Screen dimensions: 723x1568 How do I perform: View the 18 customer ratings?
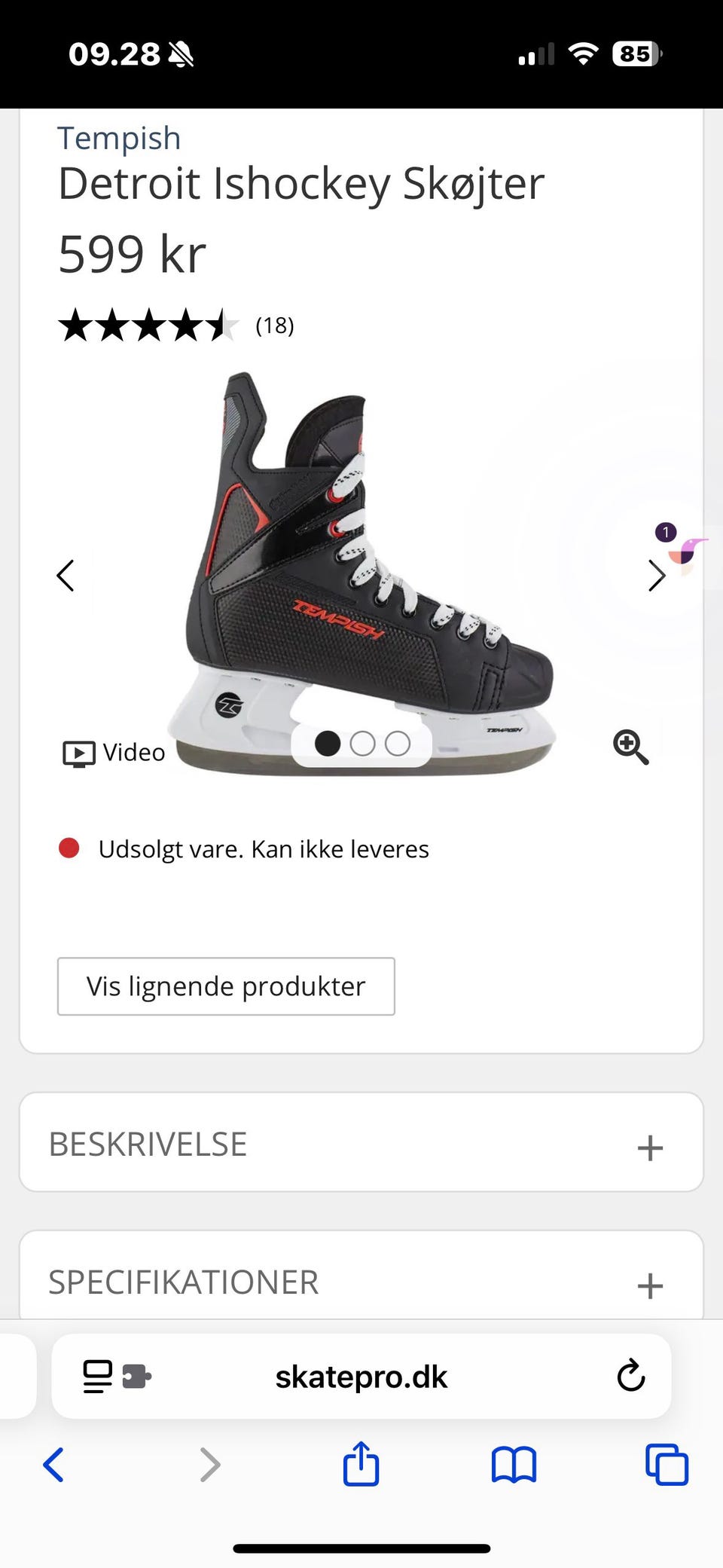click(273, 326)
